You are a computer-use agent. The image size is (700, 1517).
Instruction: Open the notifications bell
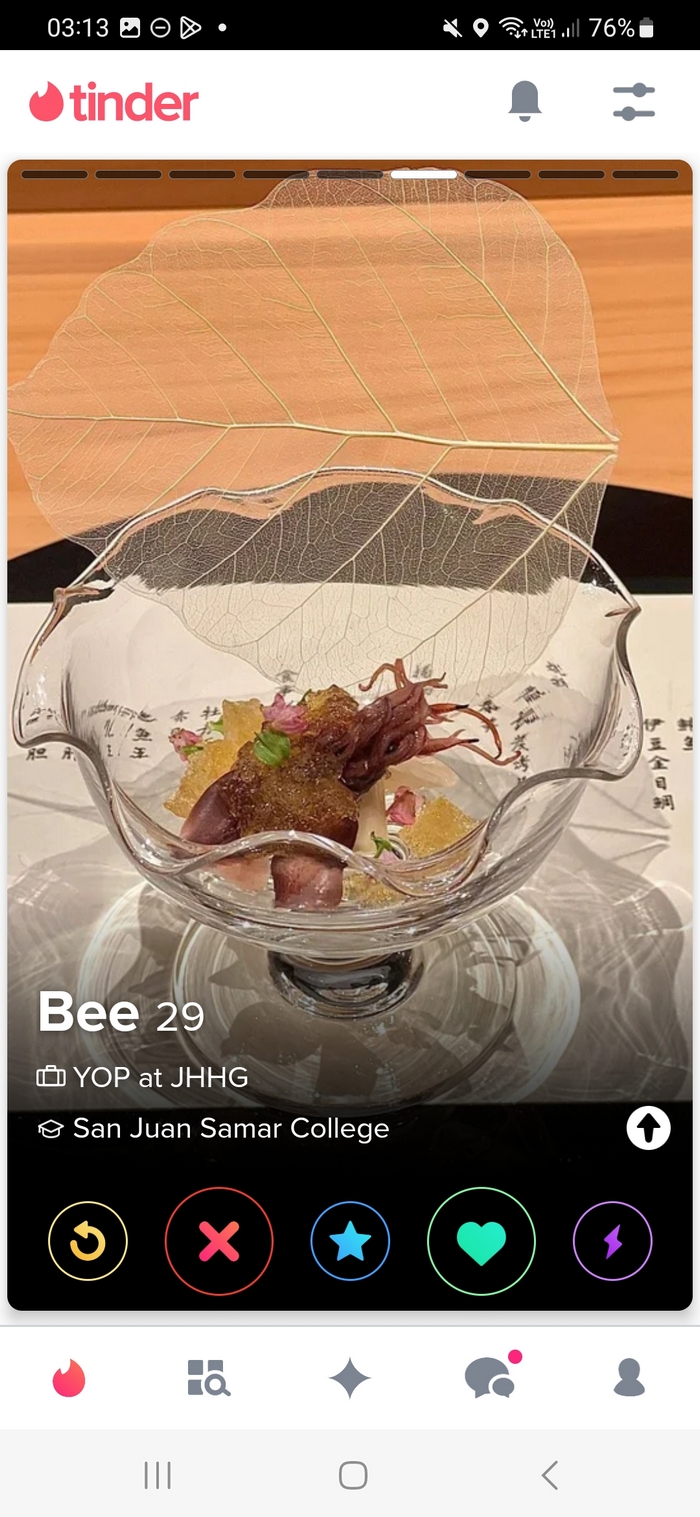coord(525,101)
